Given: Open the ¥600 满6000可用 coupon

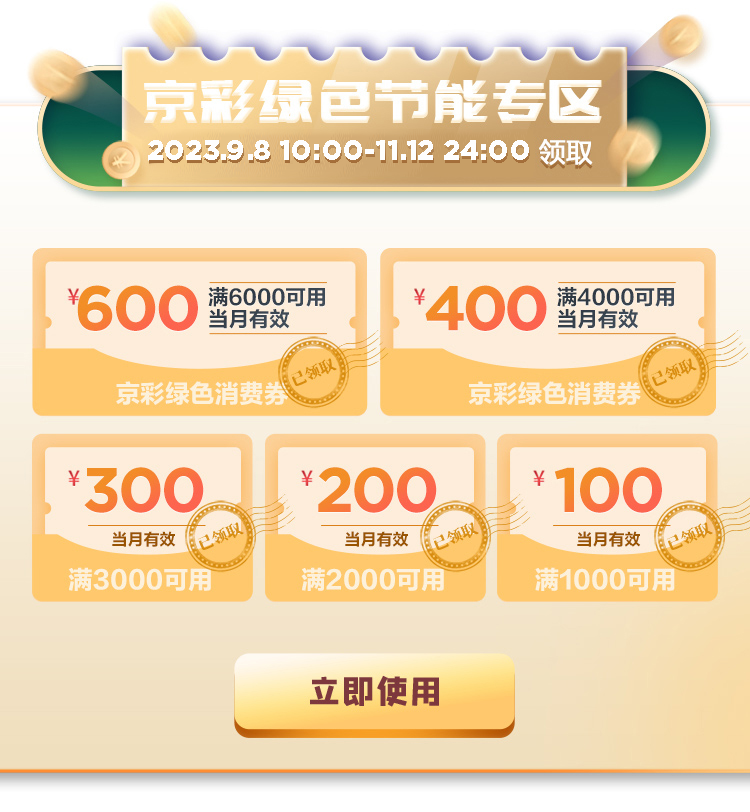Looking at the screenshot, I should pyautogui.click(x=205, y=331).
